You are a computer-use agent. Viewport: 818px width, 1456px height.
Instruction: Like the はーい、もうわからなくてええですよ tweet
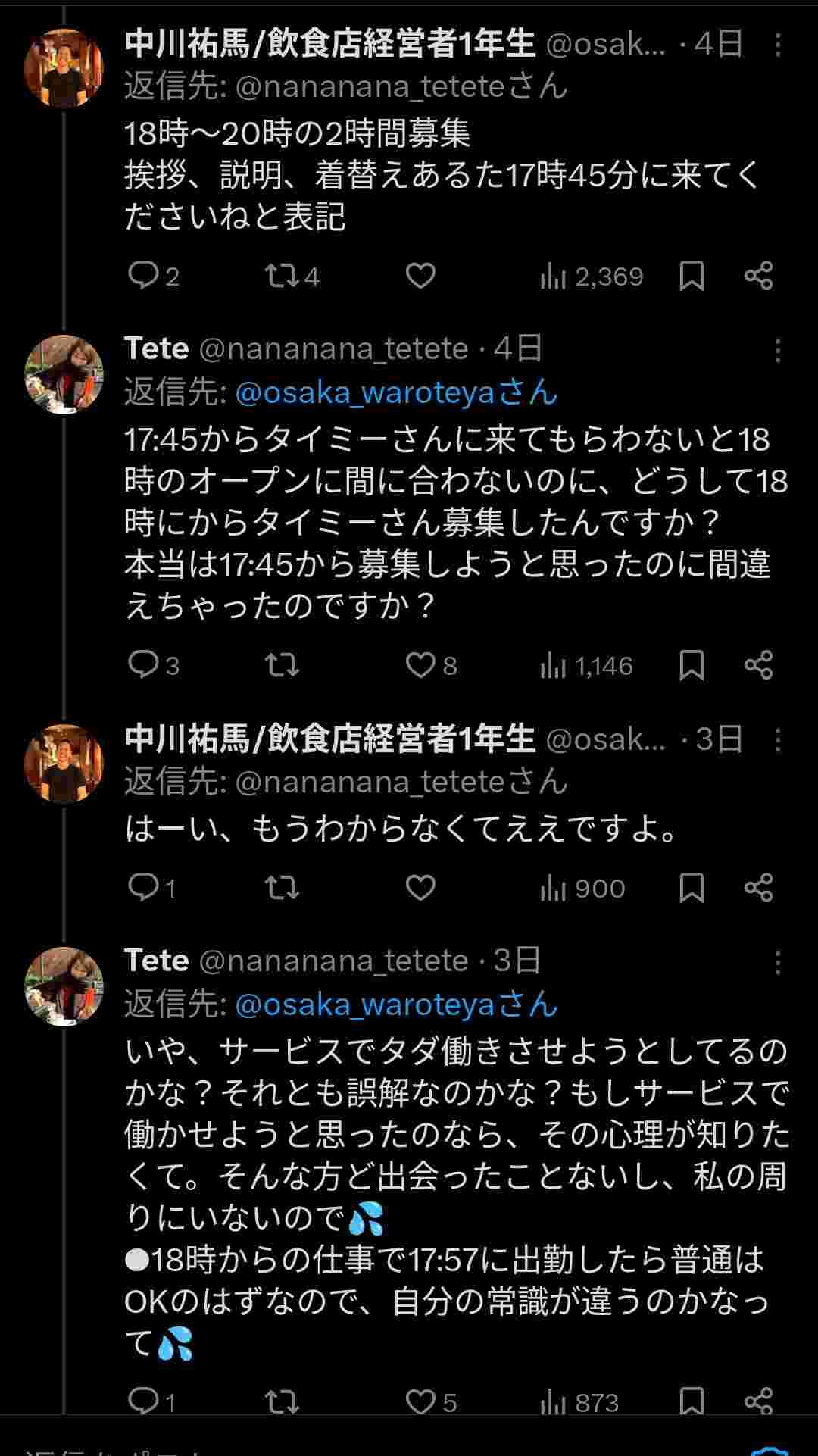tap(420, 888)
